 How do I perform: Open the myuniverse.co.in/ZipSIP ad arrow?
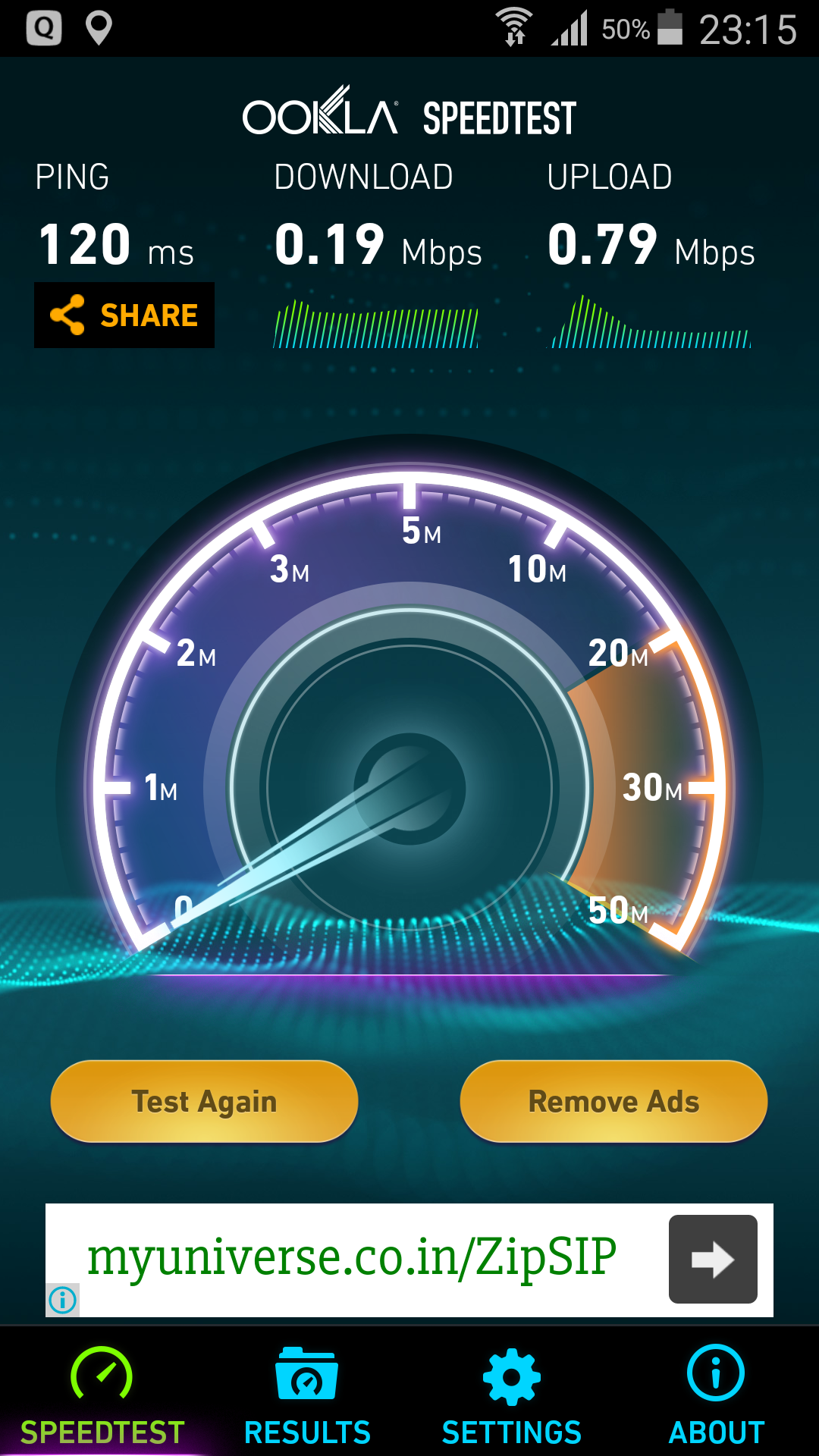(712, 1259)
